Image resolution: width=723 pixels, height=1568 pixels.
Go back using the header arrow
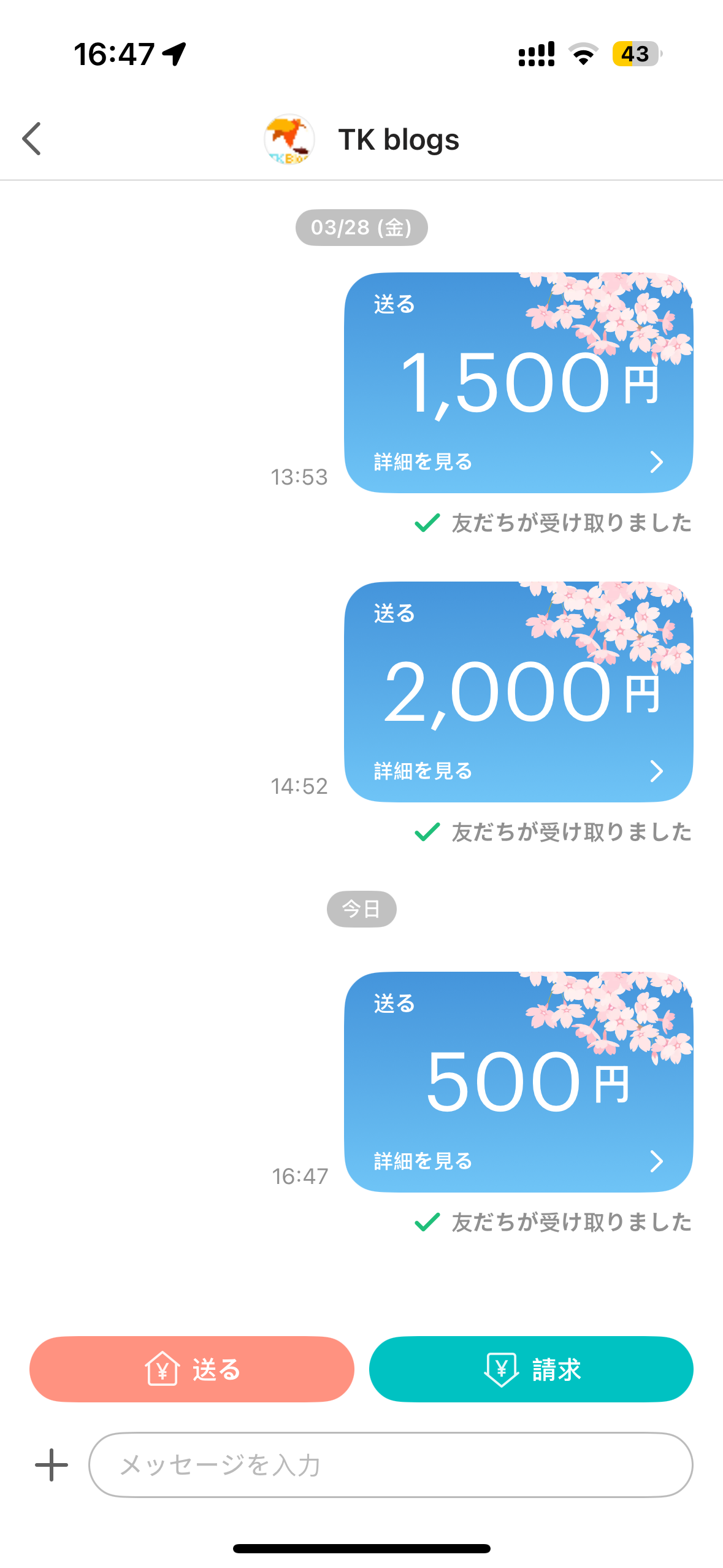click(x=32, y=139)
